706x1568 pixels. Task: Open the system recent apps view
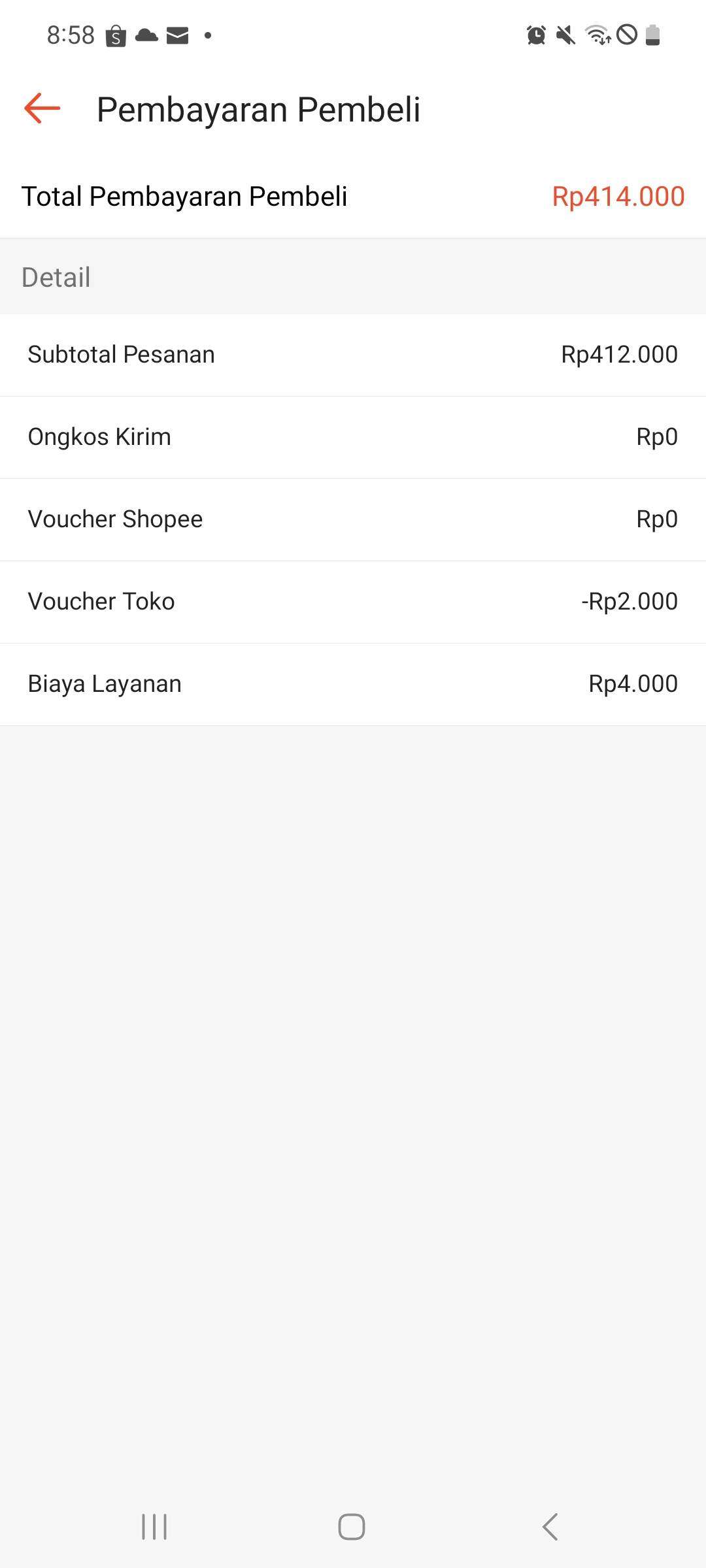[x=155, y=1527]
